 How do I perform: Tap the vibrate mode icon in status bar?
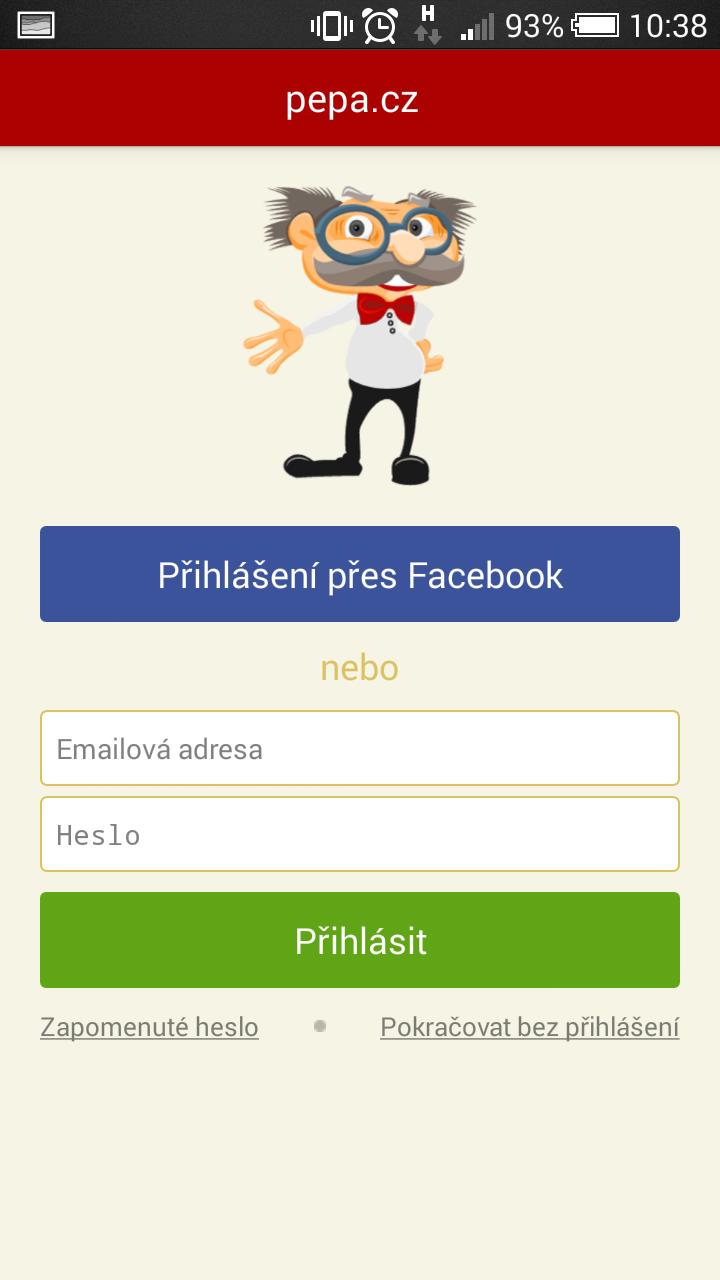(330, 25)
